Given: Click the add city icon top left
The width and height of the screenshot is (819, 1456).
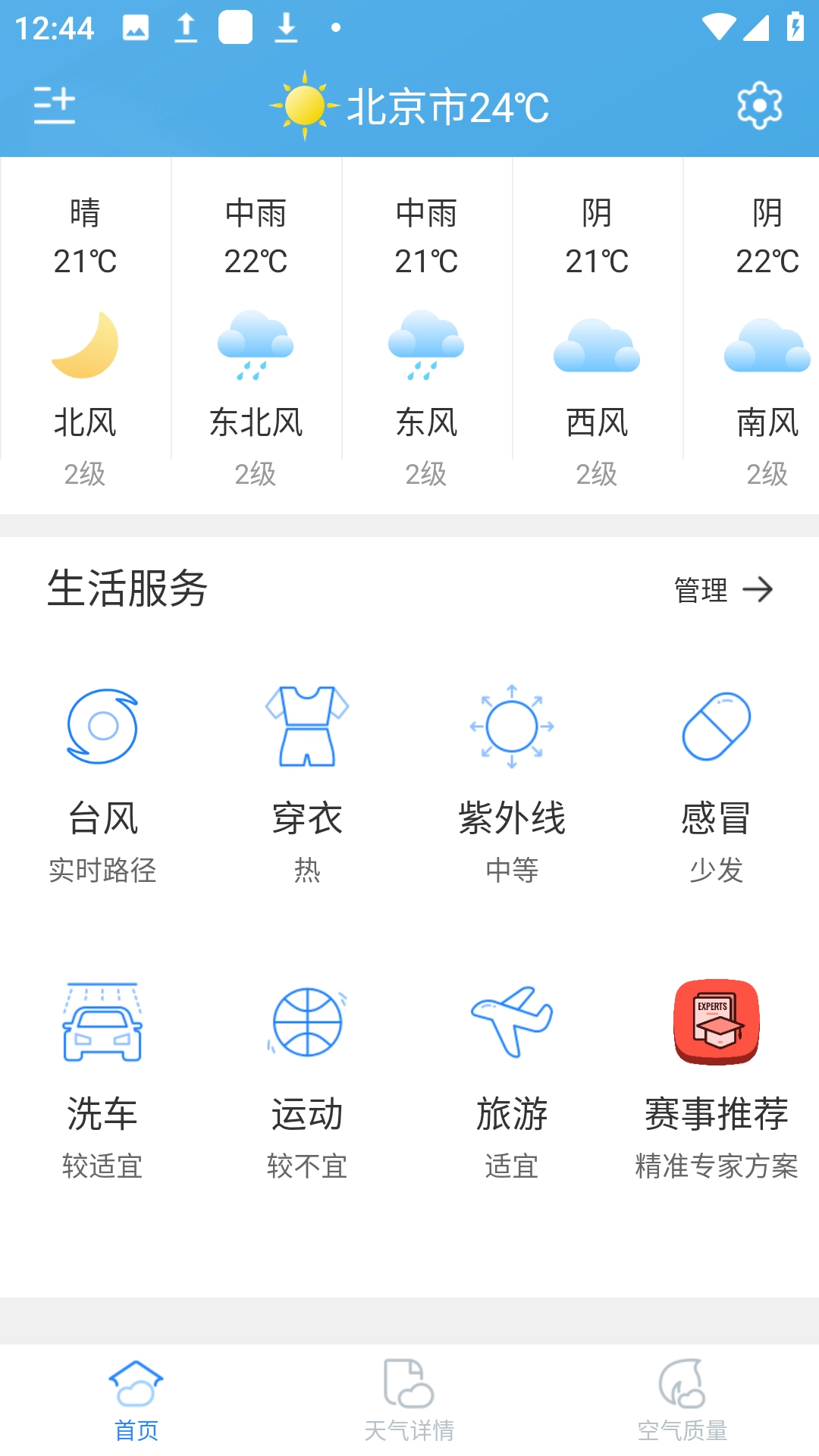Looking at the screenshot, I should [x=56, y=106].
